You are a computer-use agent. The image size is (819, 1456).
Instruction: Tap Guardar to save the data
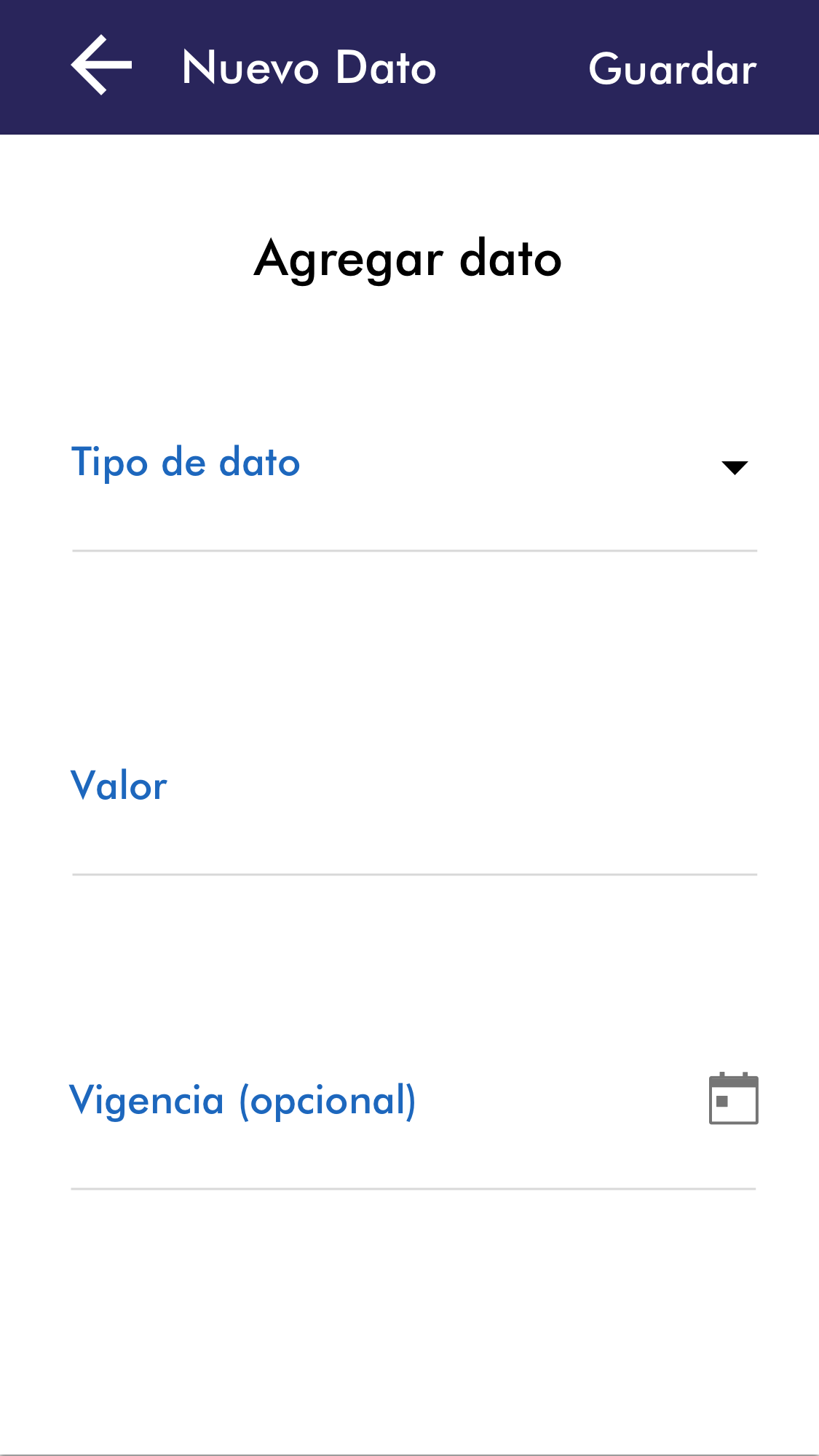(672, 69)
